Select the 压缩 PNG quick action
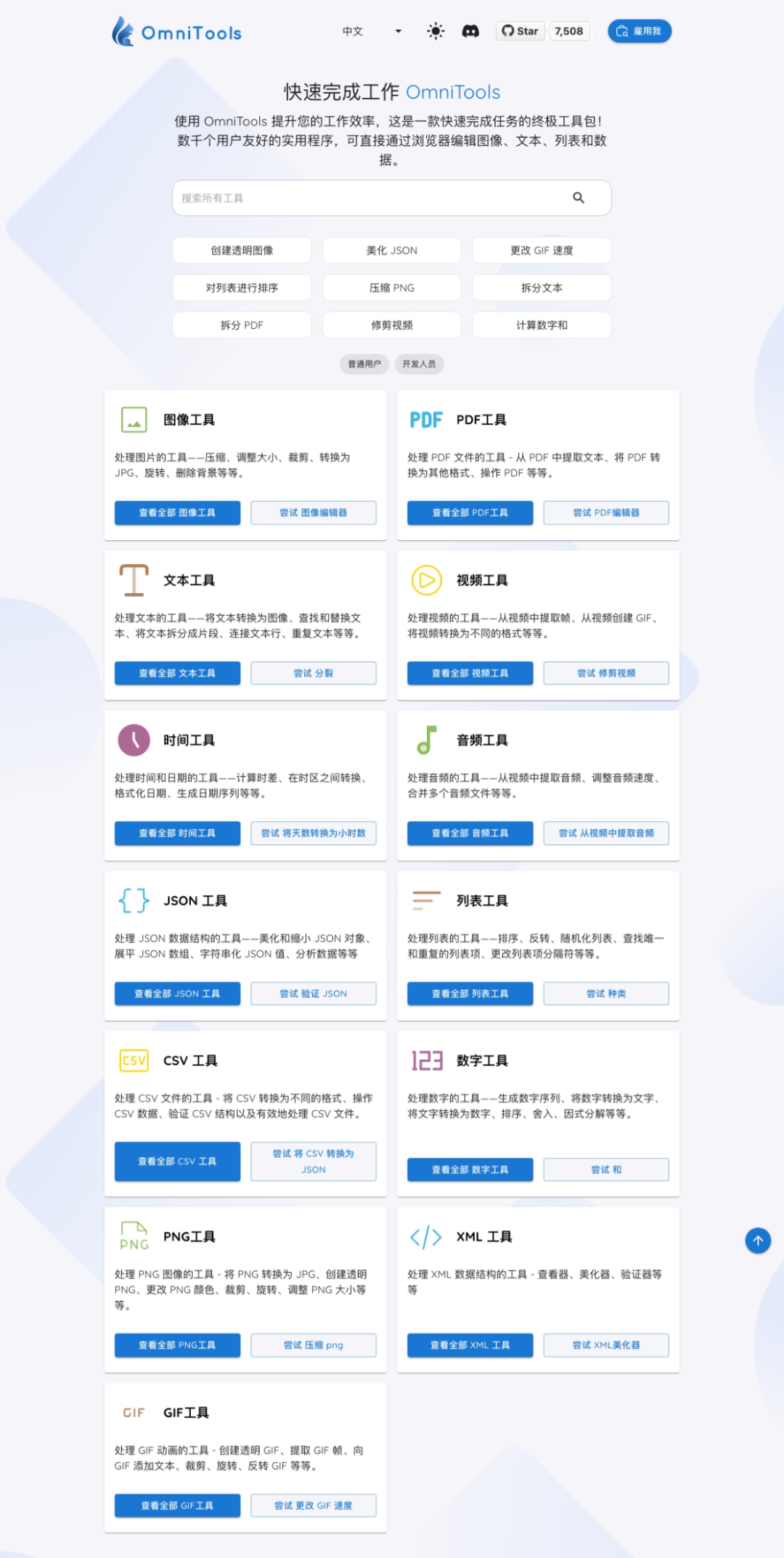Screen dimensions: 784x1558 click(391, 287)
